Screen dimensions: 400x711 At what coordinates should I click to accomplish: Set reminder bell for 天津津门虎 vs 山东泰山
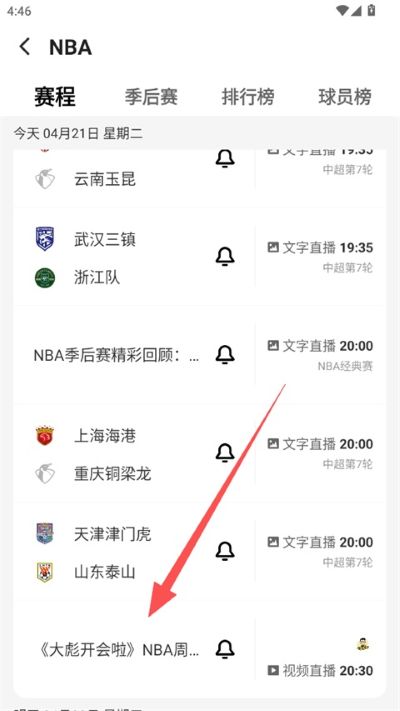(225, 551)
